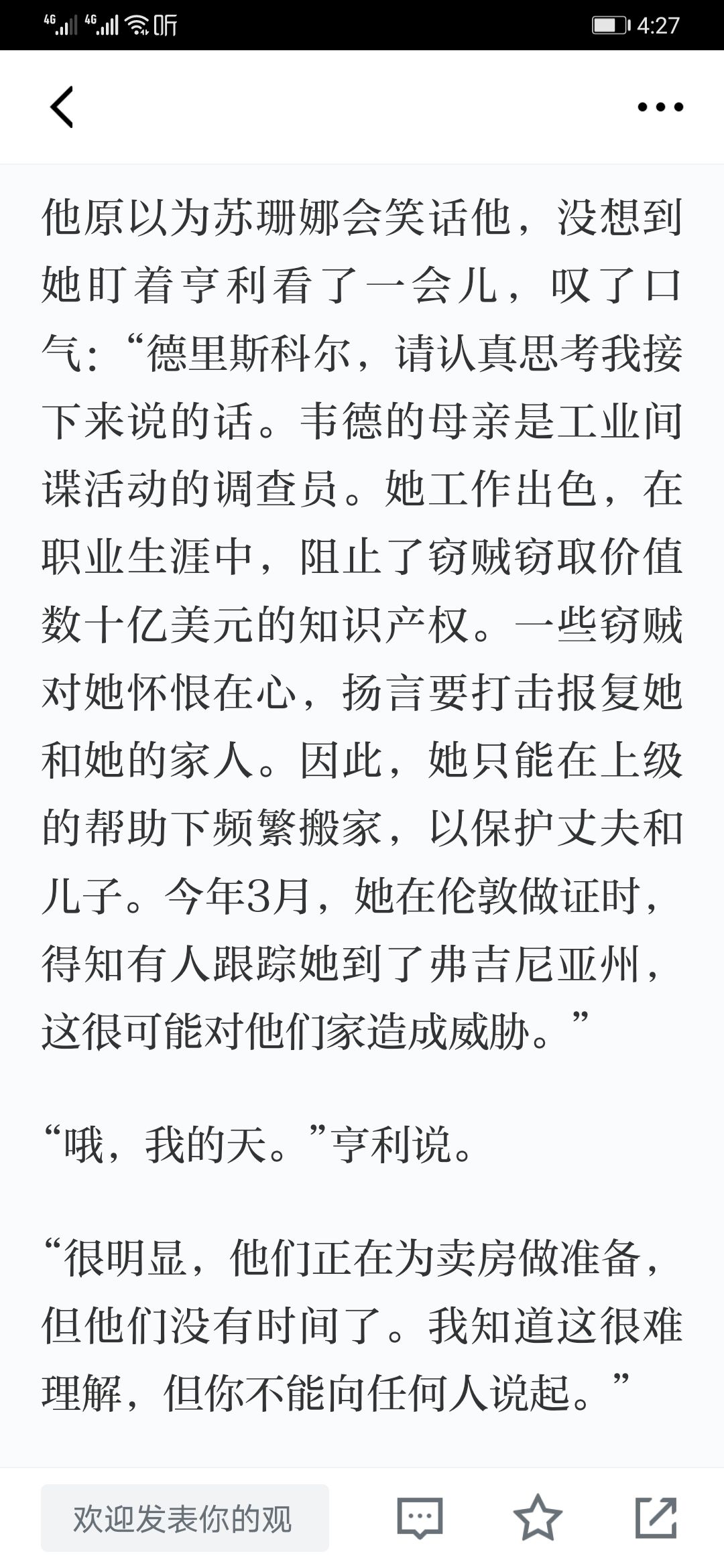Share the article via the export icon
The image size is (724, 1568).
point(656,1518)
